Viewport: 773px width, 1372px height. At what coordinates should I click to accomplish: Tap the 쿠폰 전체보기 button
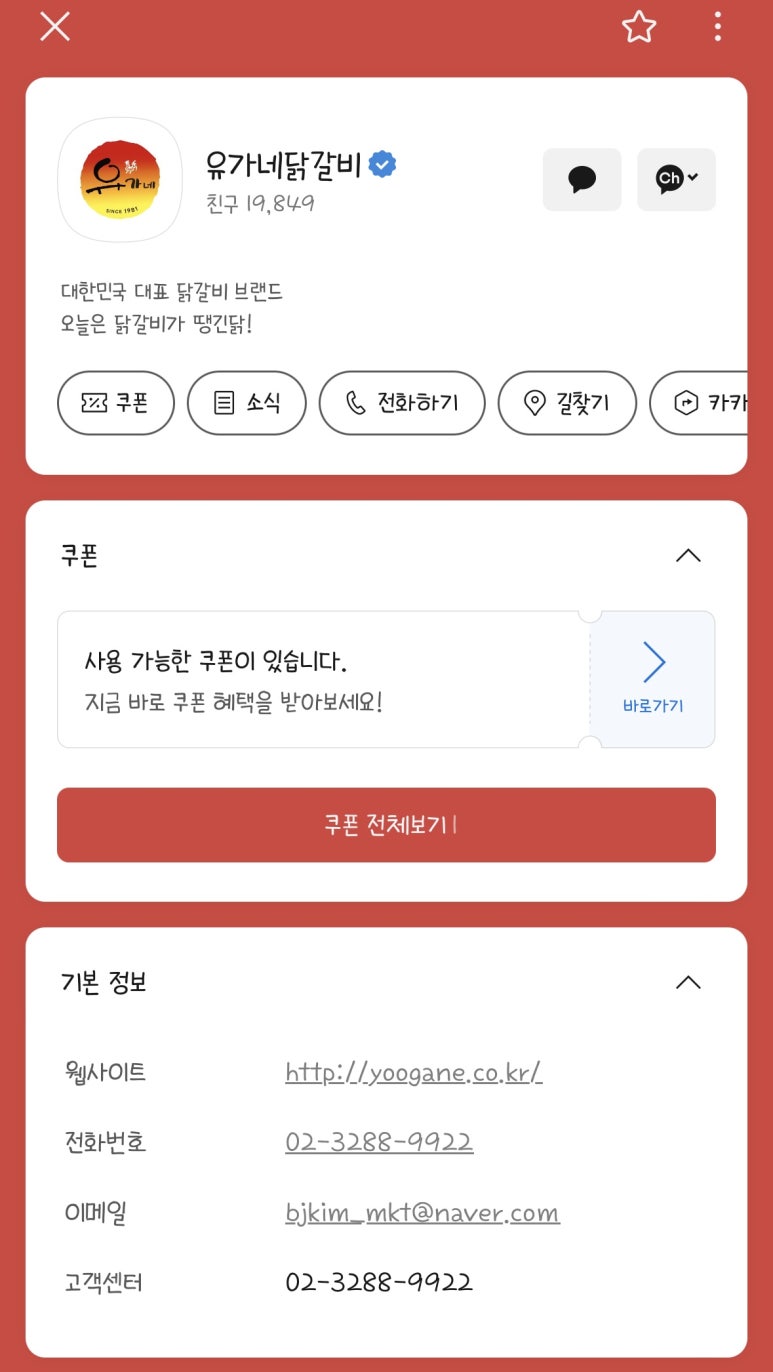coord(386,825)
